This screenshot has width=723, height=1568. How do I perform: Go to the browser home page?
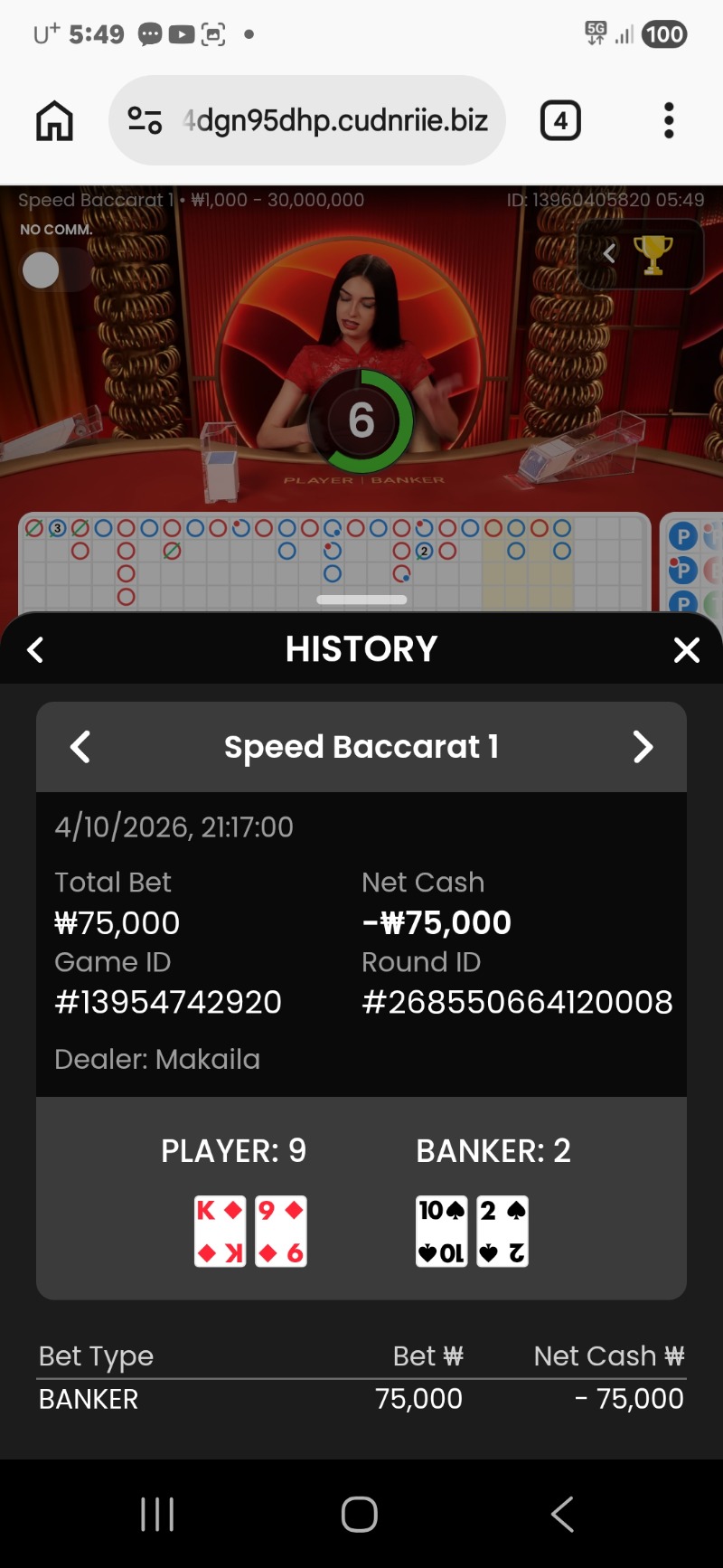point(54,120)
